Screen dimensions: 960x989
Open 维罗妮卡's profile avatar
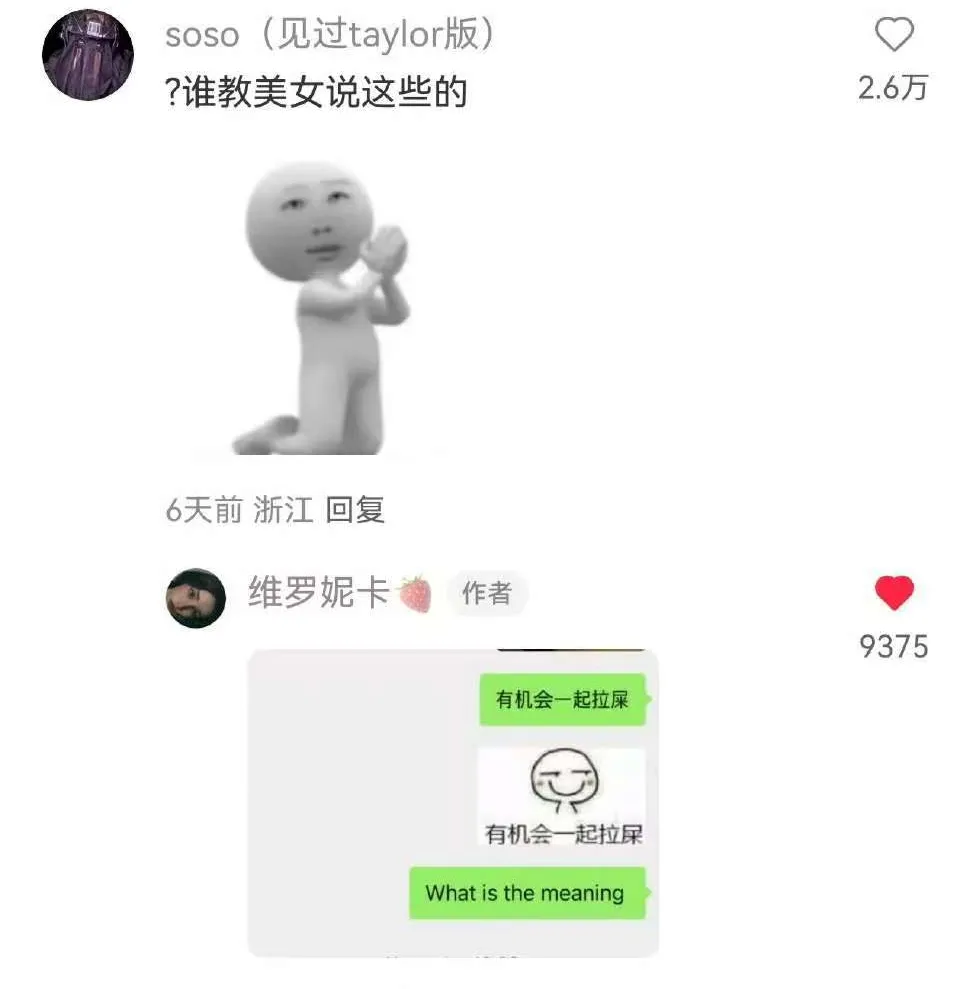(196, 598)
